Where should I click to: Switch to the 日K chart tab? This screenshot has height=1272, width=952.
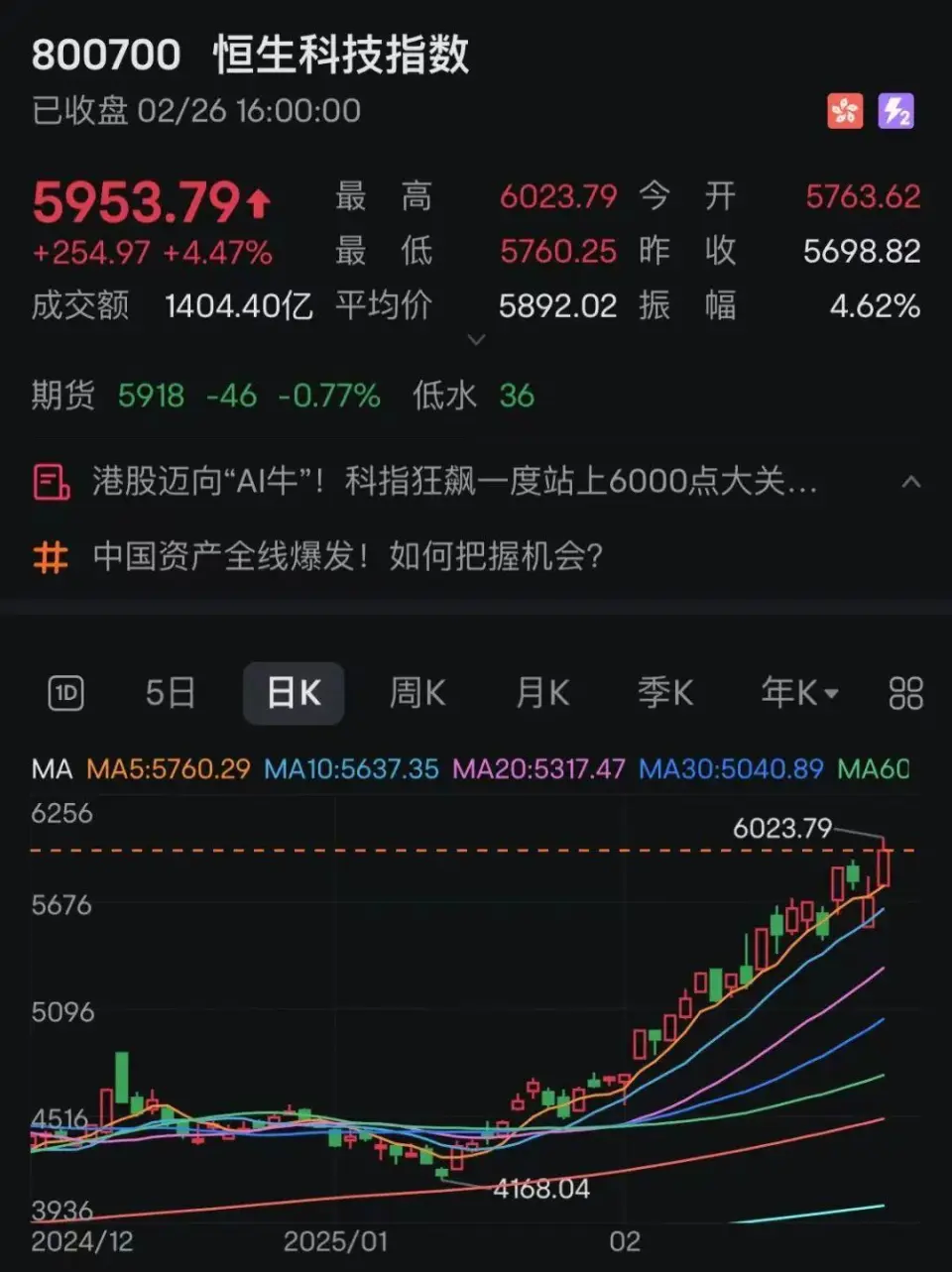coord(294,693)
